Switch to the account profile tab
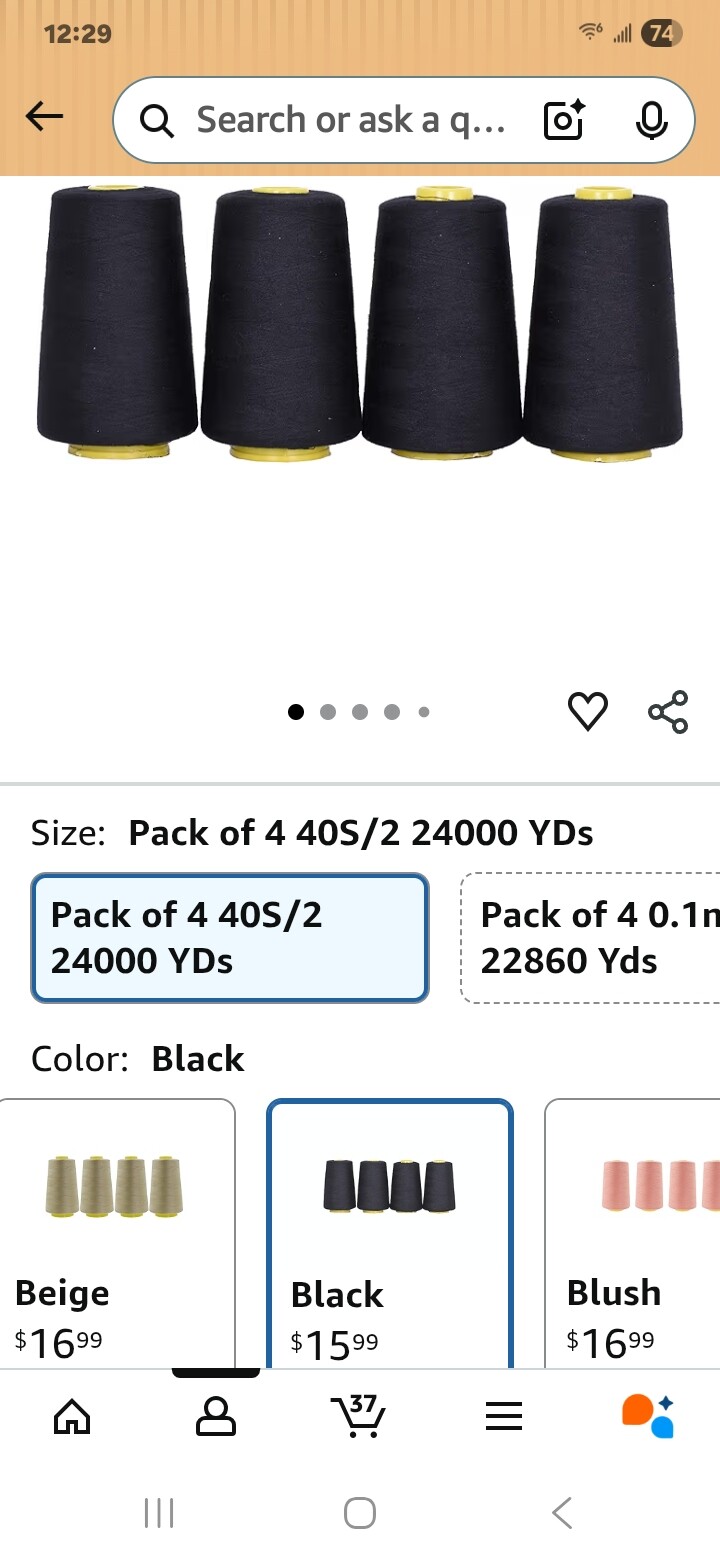 tap(216, 1416)
